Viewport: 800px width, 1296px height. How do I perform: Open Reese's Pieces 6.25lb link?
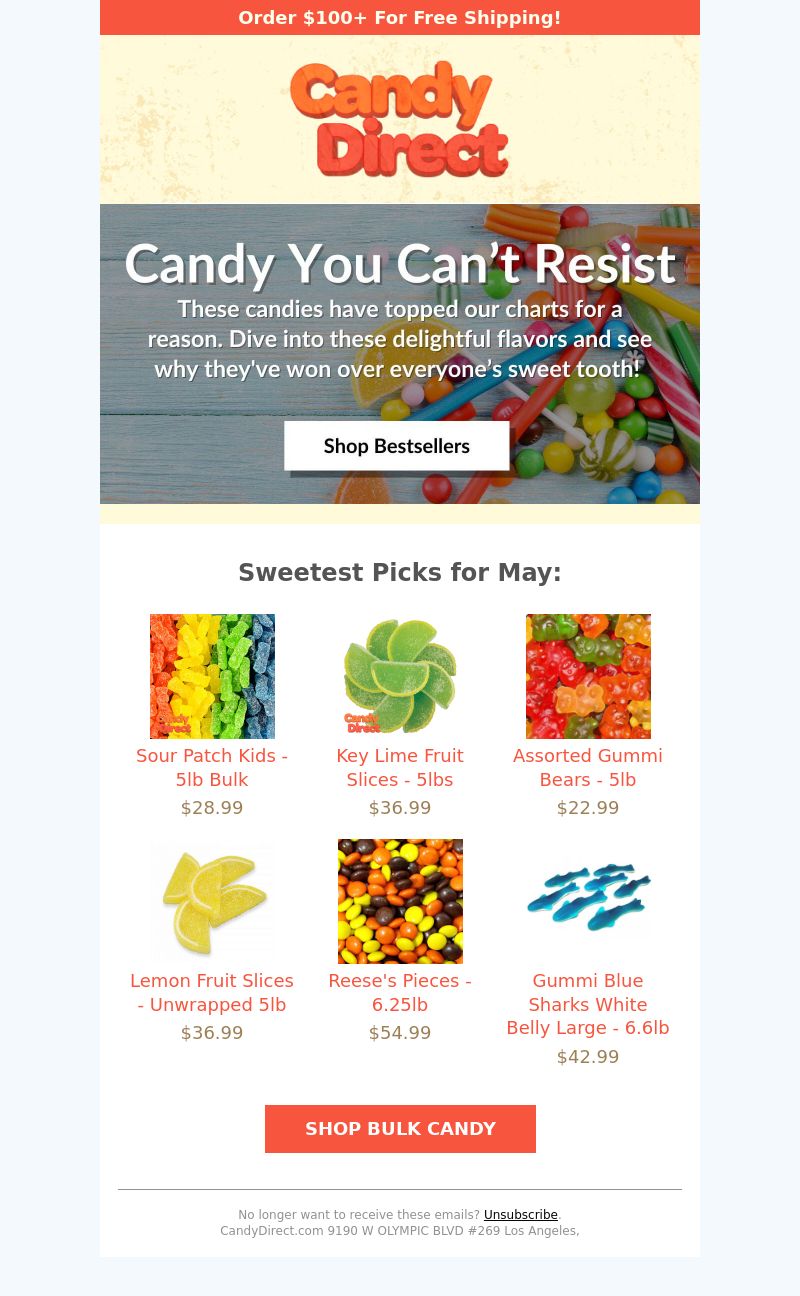coord(400,993)
